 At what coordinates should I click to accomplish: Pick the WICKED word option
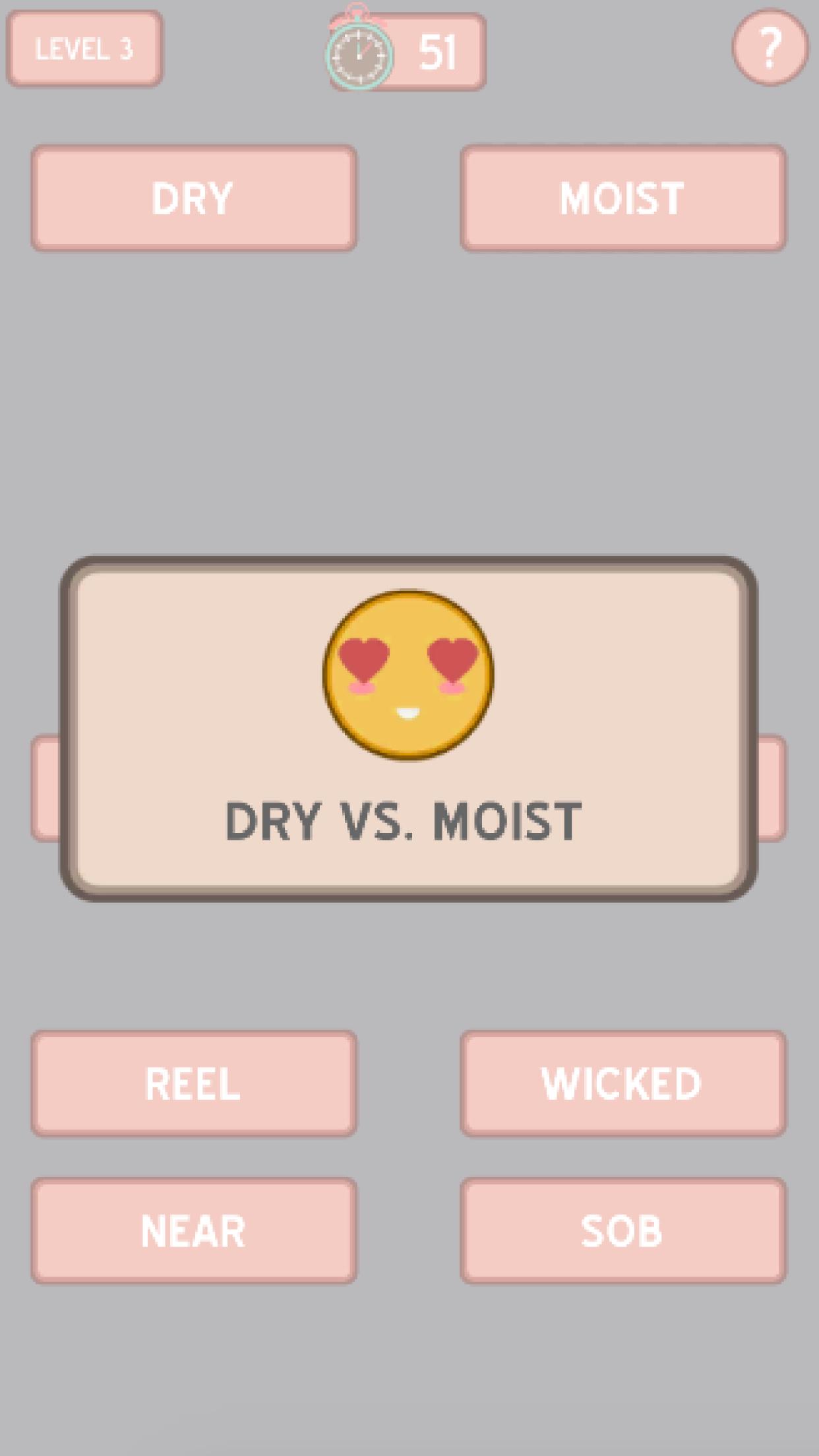[x=622, y=1081]
